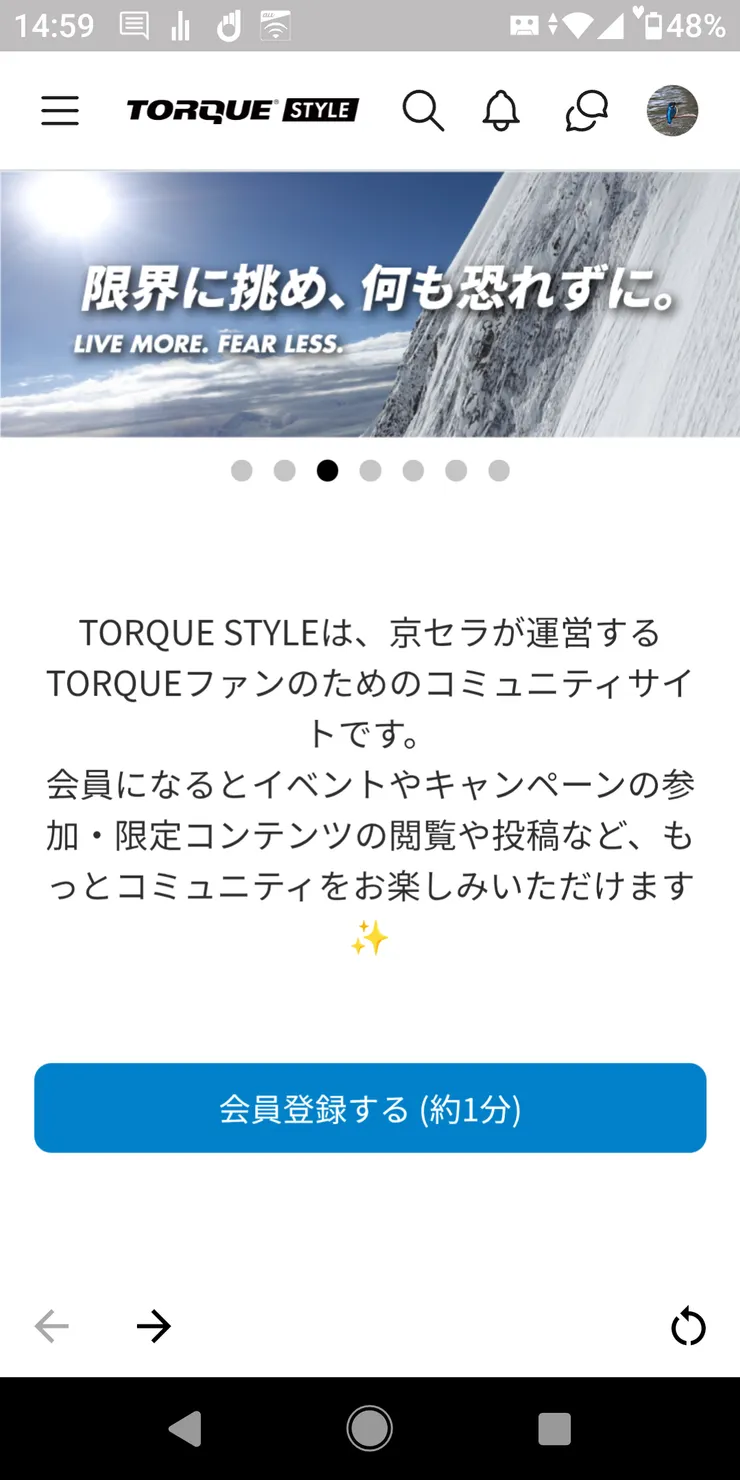Open the notifications bell

coord(501,110)
